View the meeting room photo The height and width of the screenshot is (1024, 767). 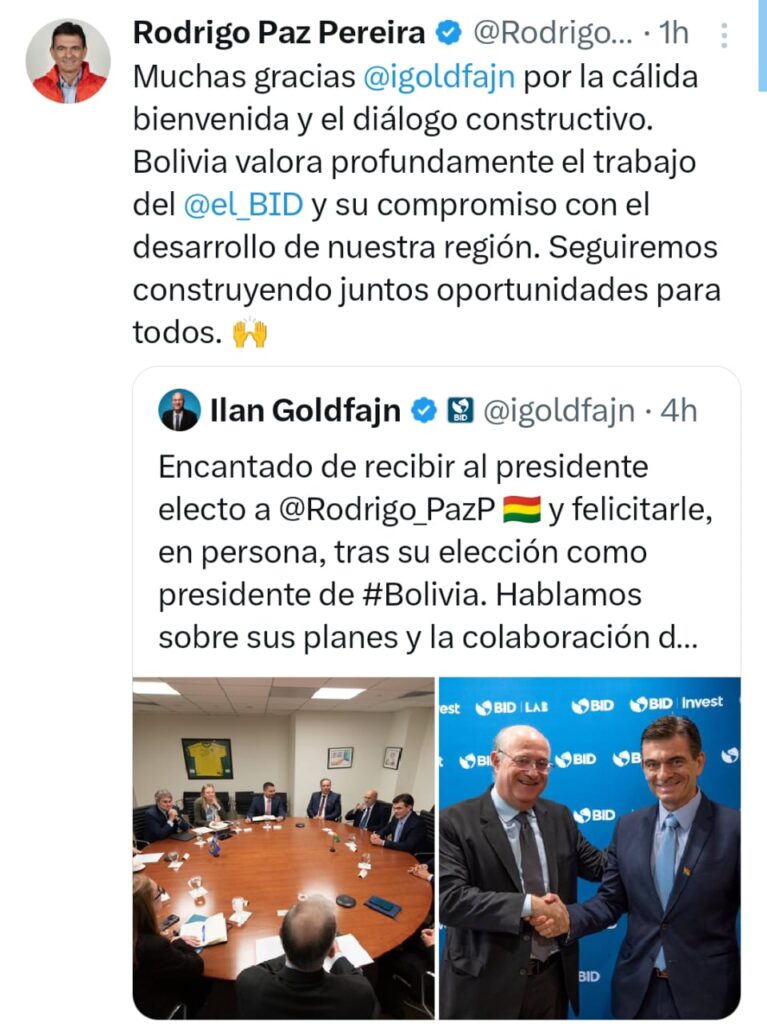click(284, 846)
